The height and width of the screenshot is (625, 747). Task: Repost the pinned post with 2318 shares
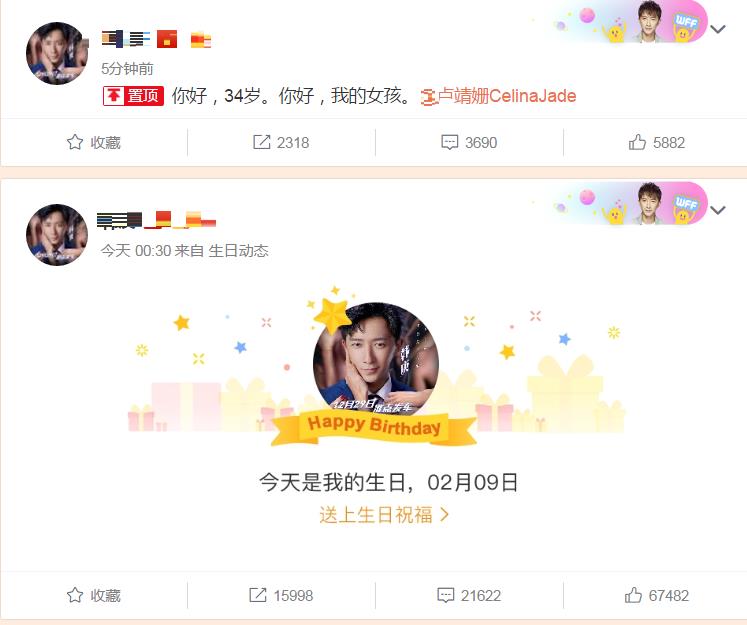(280, 143)
